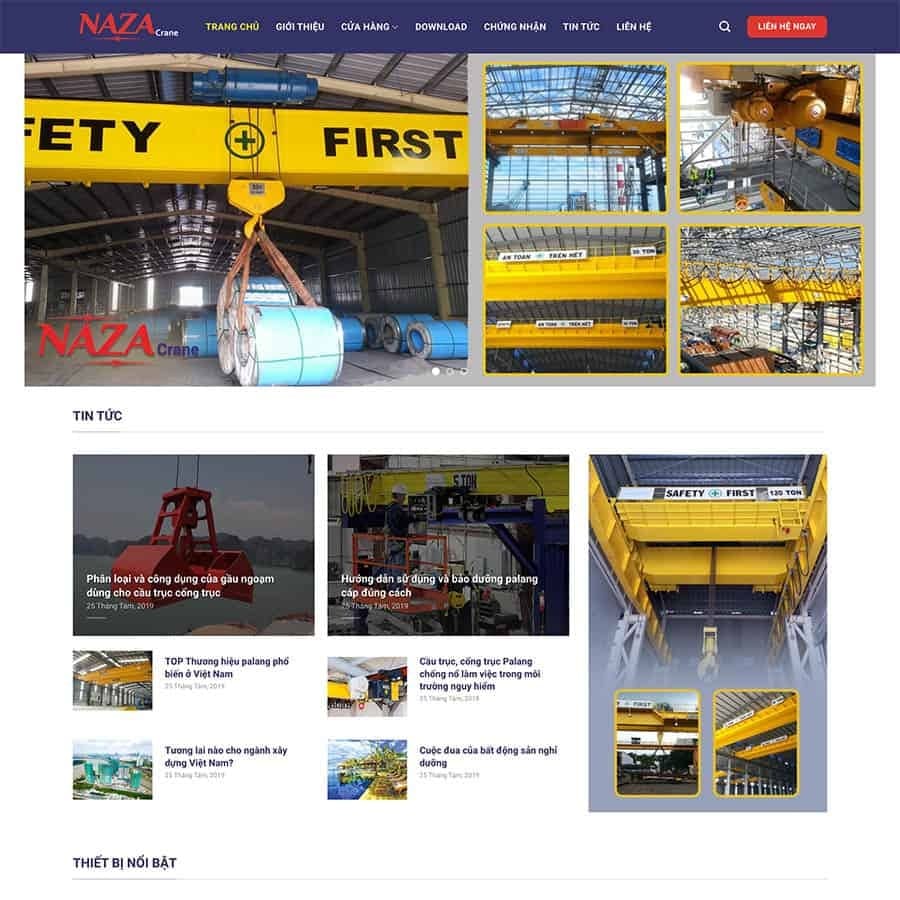Select the second slider dot indicator
Image resolution: width=900 pixels, height=900 pixels.
pyautogui.click(x=450, y=371)
